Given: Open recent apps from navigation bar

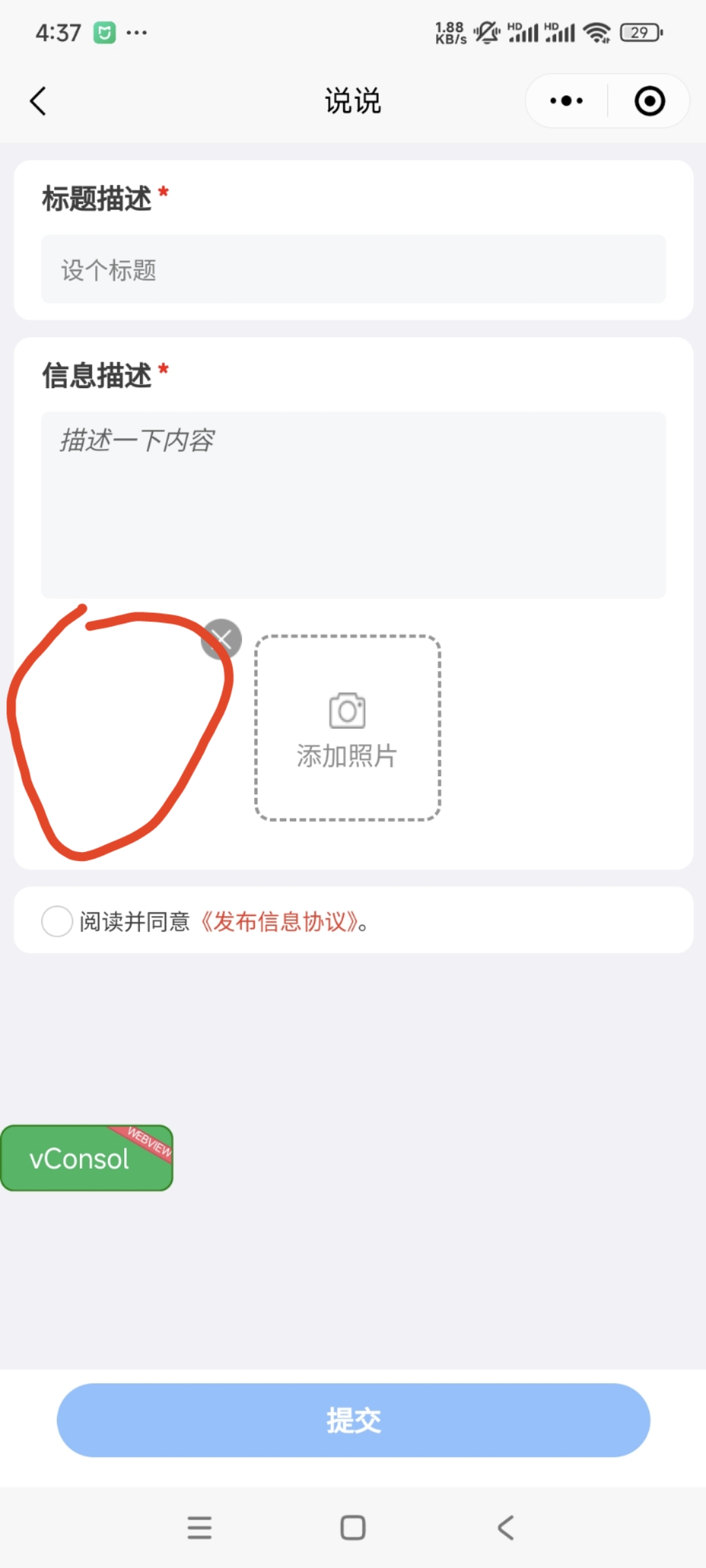Looking at the screenshot, I should click(199, 1528).
